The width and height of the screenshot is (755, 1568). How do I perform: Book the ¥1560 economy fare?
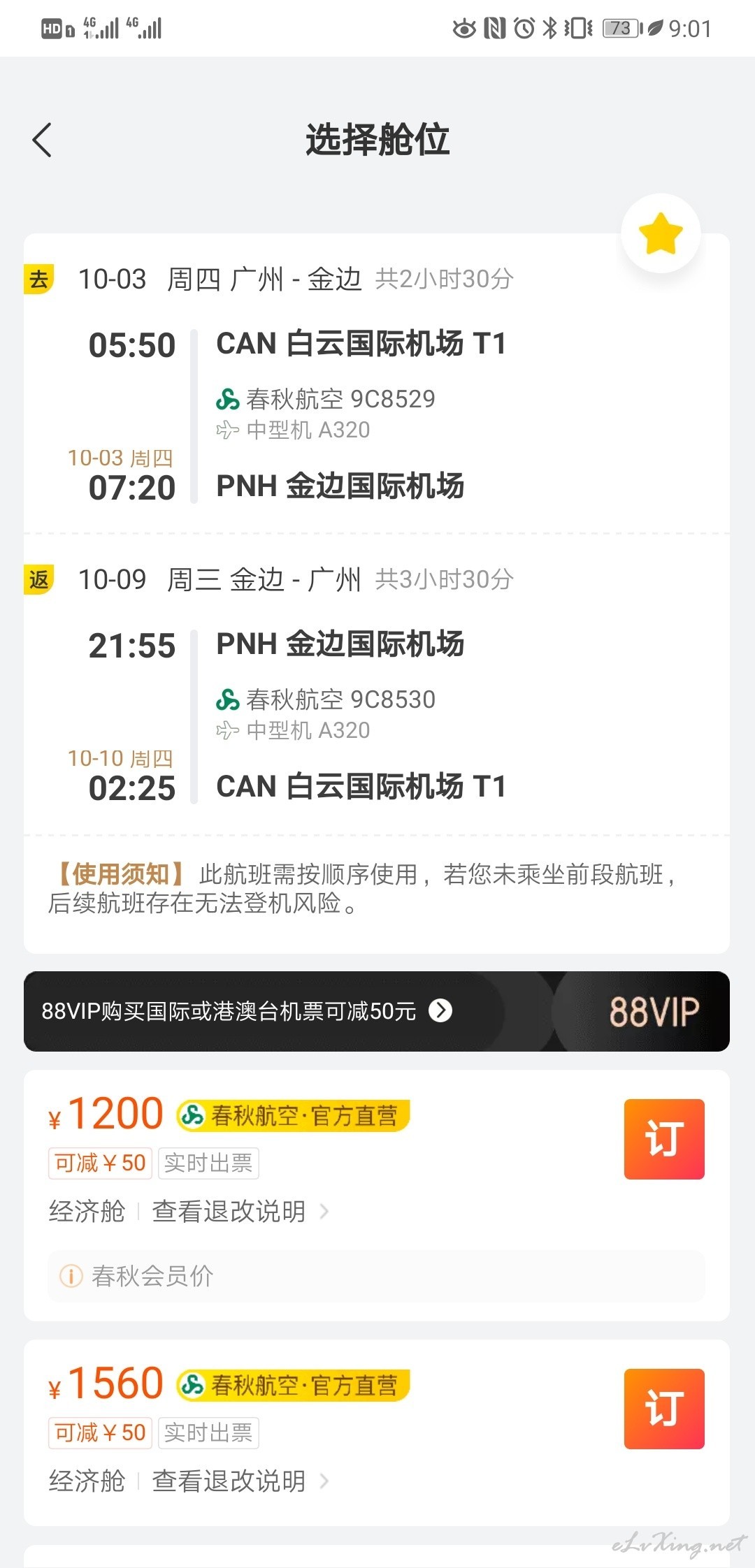(664, 1409)
